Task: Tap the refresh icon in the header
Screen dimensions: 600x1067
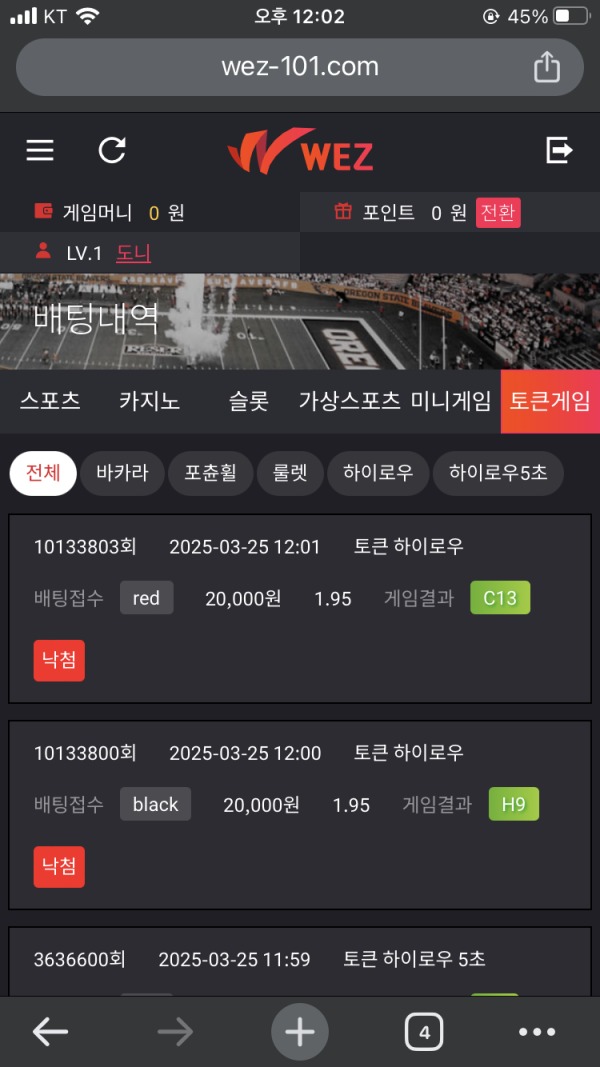Action: [x=112, y=150]
